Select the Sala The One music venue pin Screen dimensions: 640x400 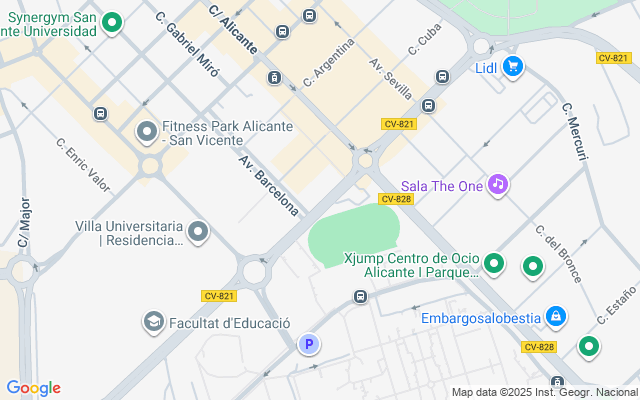(x=498, y=185)
